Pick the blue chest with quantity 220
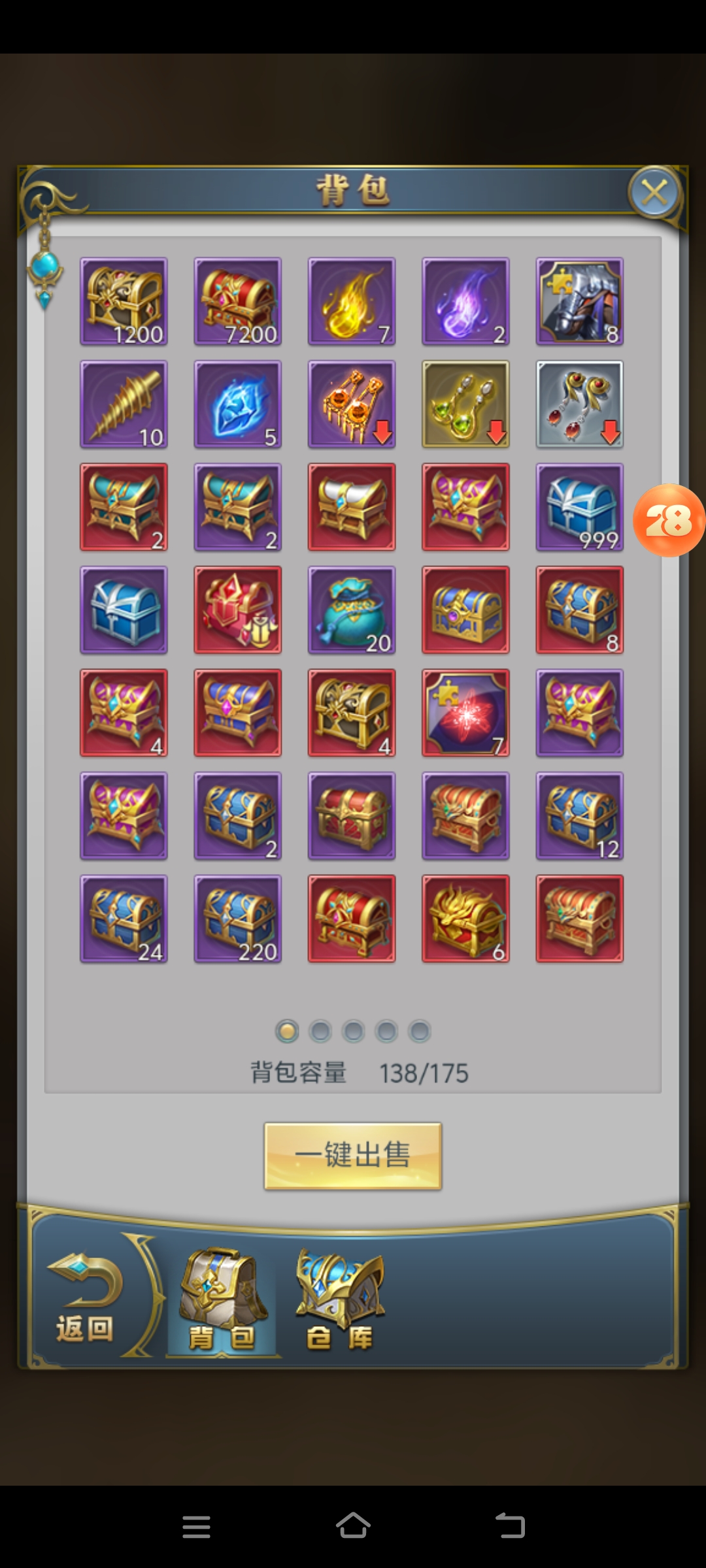706x1568 pixels. click(238, 919)
